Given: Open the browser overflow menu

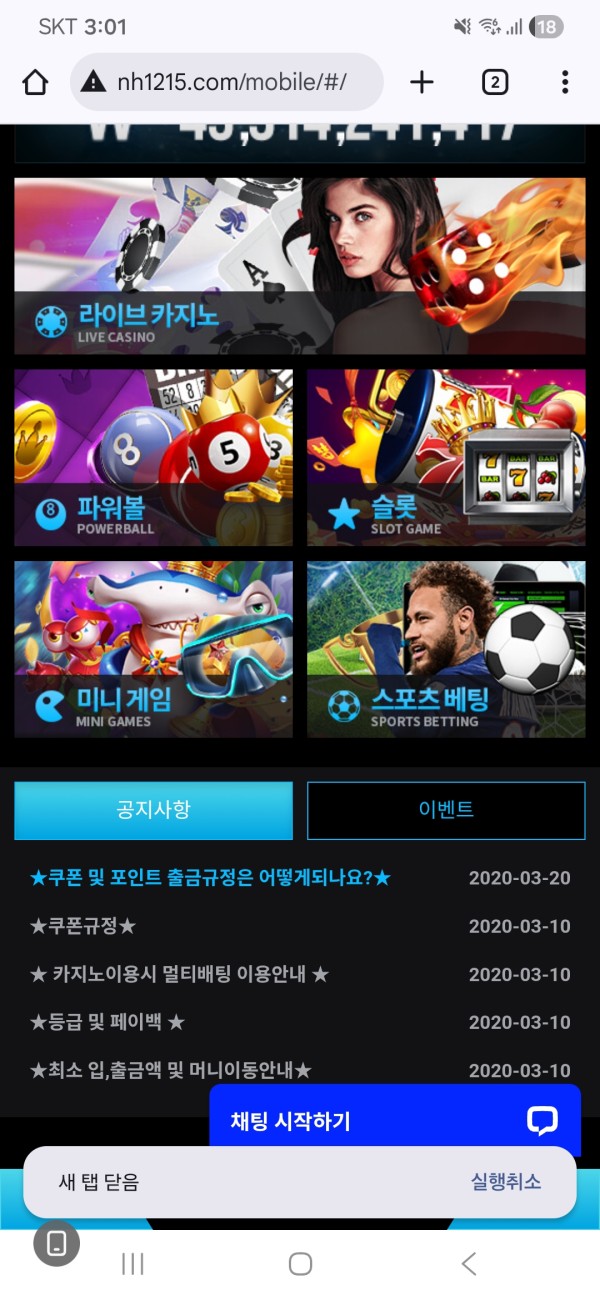Looking at the screenshot, I should pyautogui.click(x=565, y=82).
